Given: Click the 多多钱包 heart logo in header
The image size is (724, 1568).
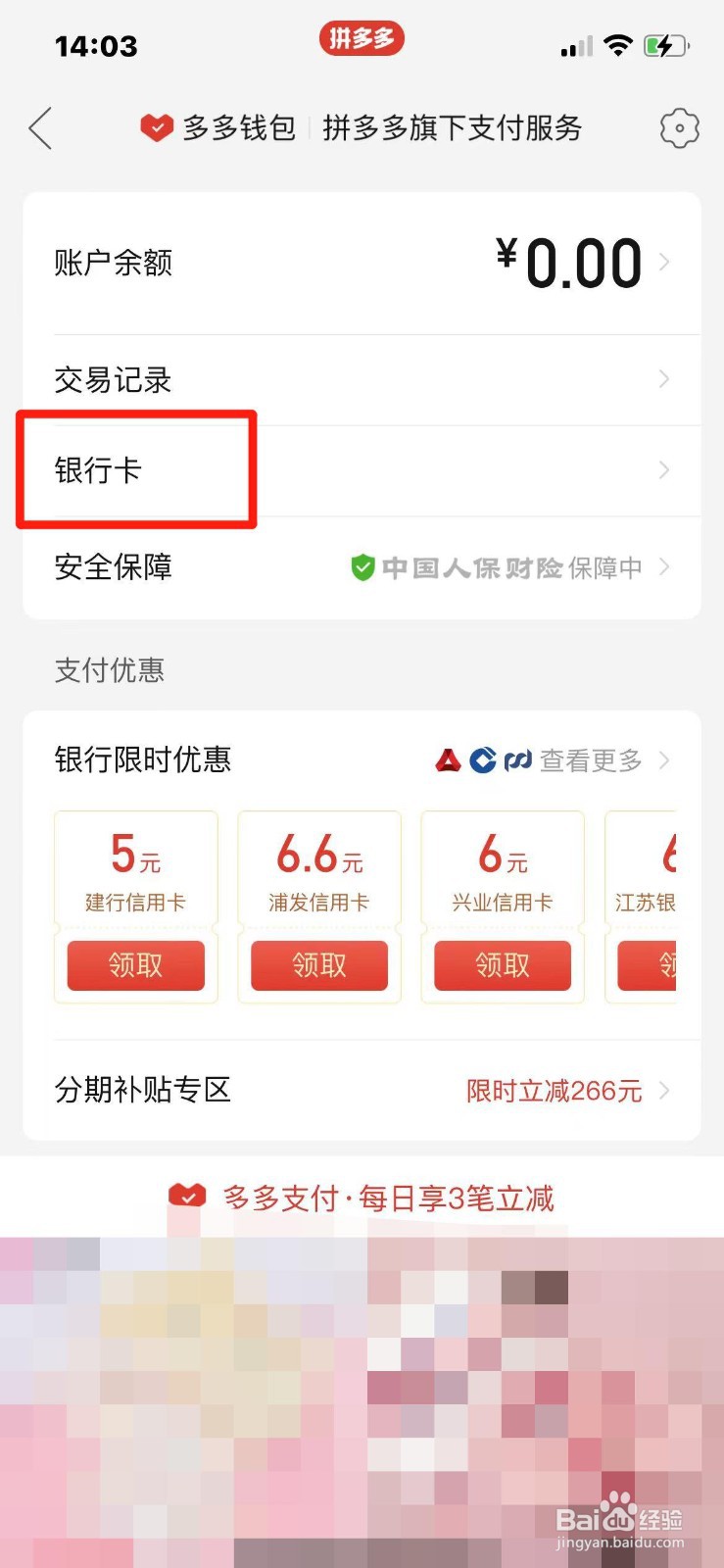Looking at the screenshot, I should [157, 128].
